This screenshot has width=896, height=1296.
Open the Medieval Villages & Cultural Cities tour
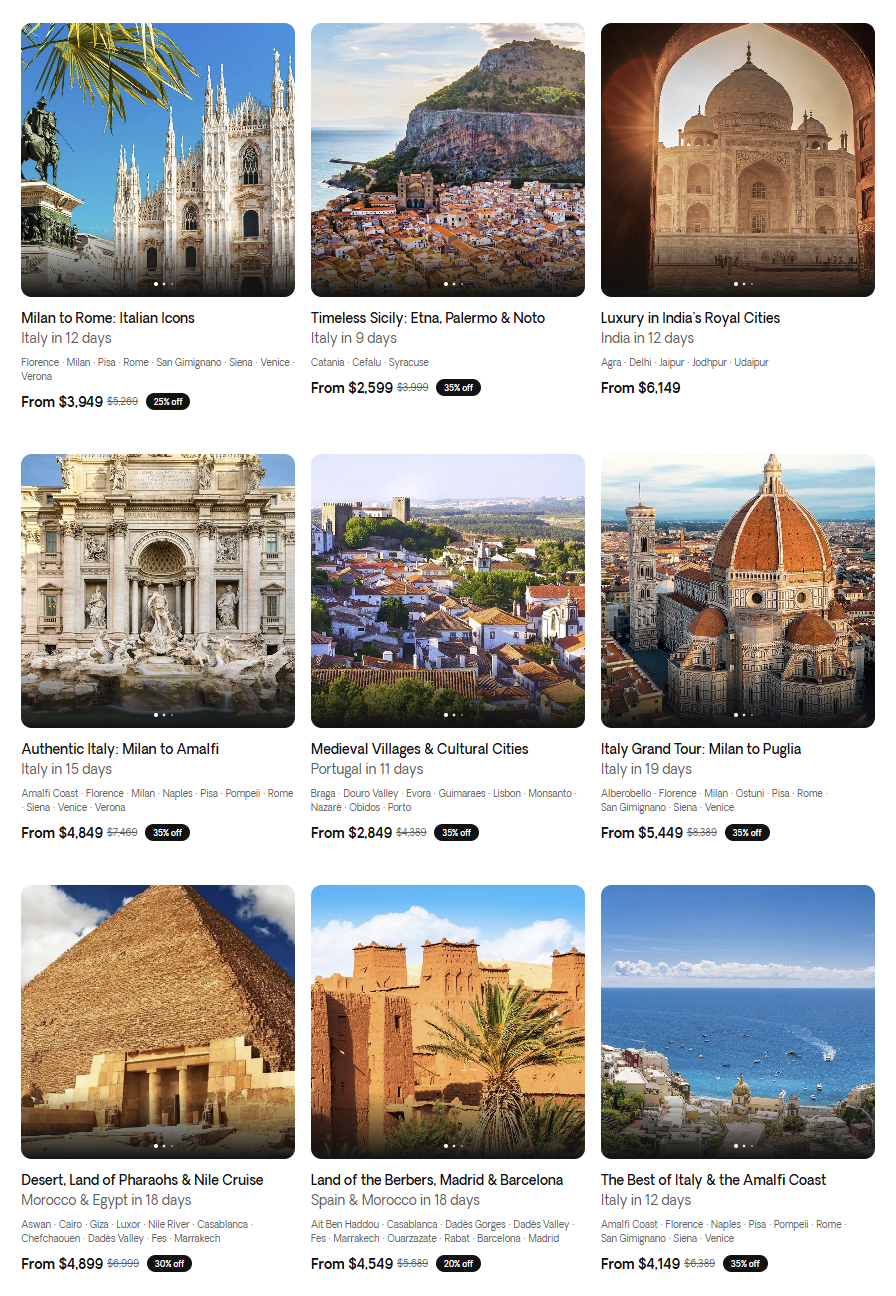[x=420, y=749]
